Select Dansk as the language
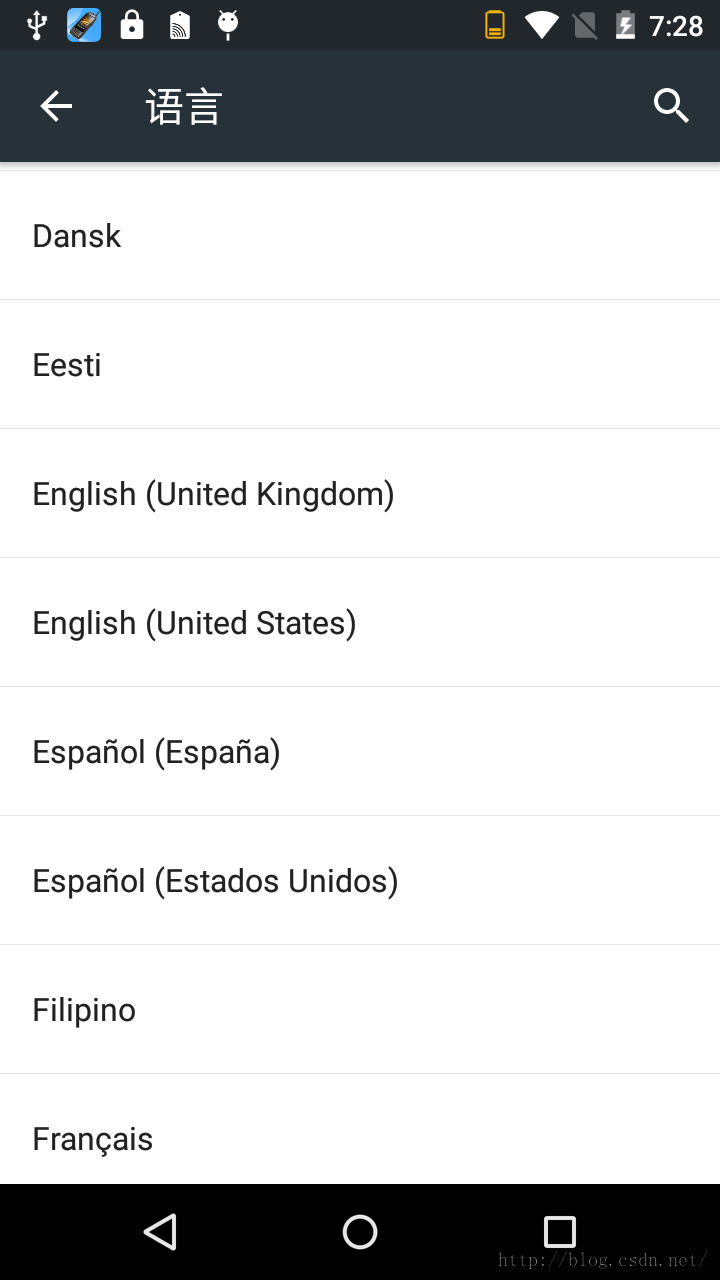This screenshot has width=720, height=1280. tap(360, 236)
